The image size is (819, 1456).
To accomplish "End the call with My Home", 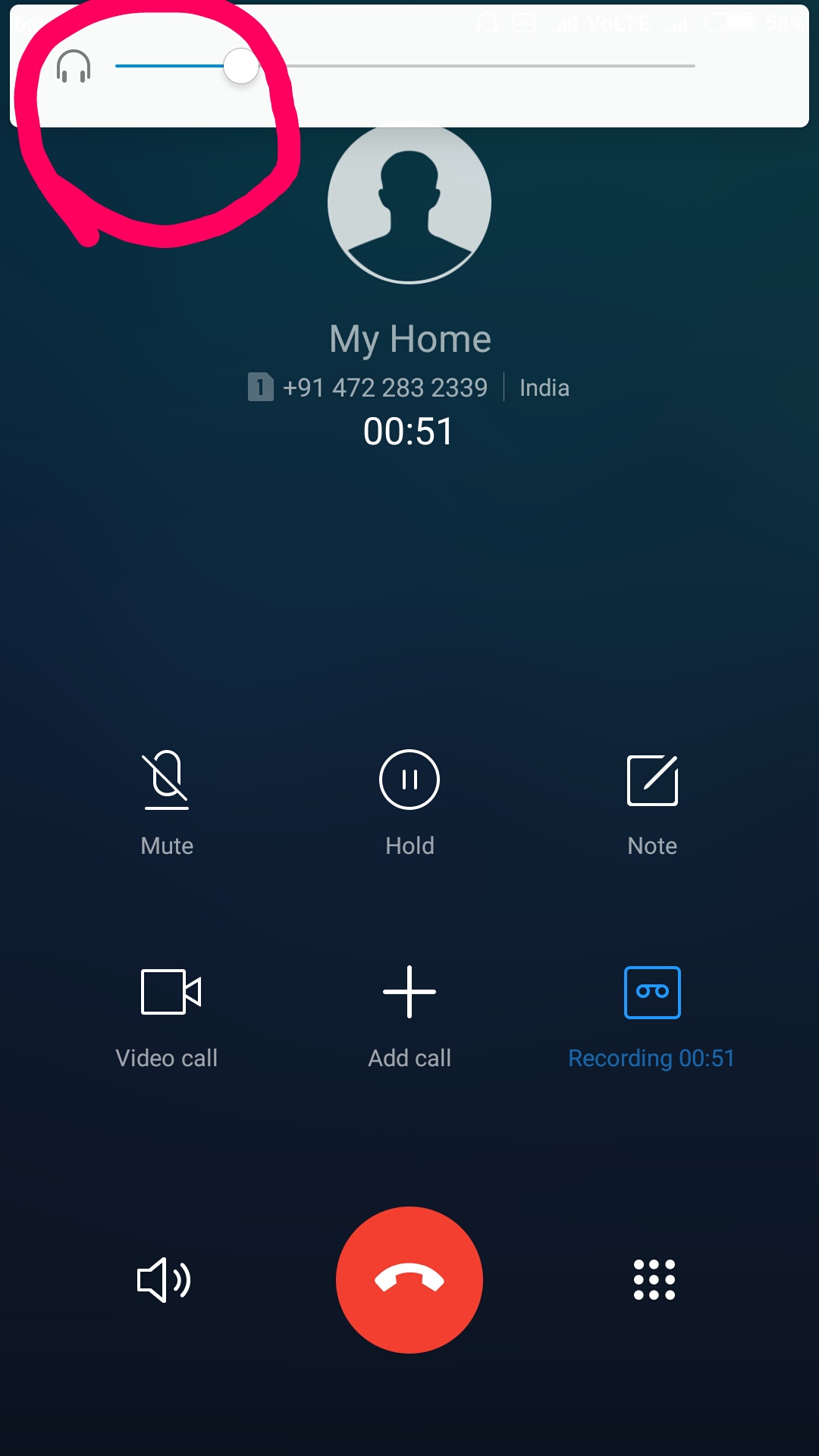I will (409, 1280).
